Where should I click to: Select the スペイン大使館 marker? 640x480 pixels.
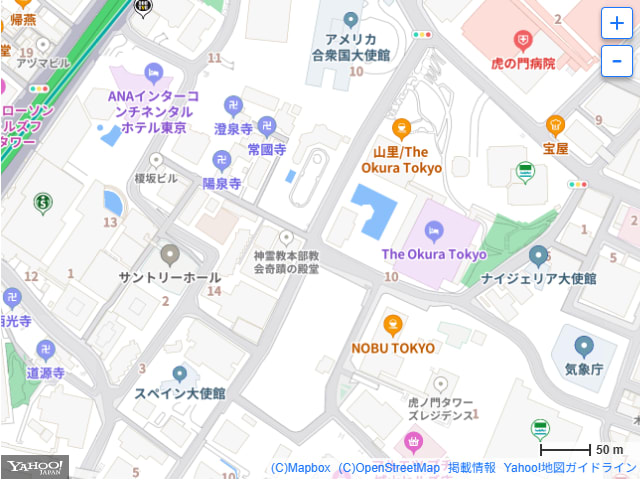(180, 374)
